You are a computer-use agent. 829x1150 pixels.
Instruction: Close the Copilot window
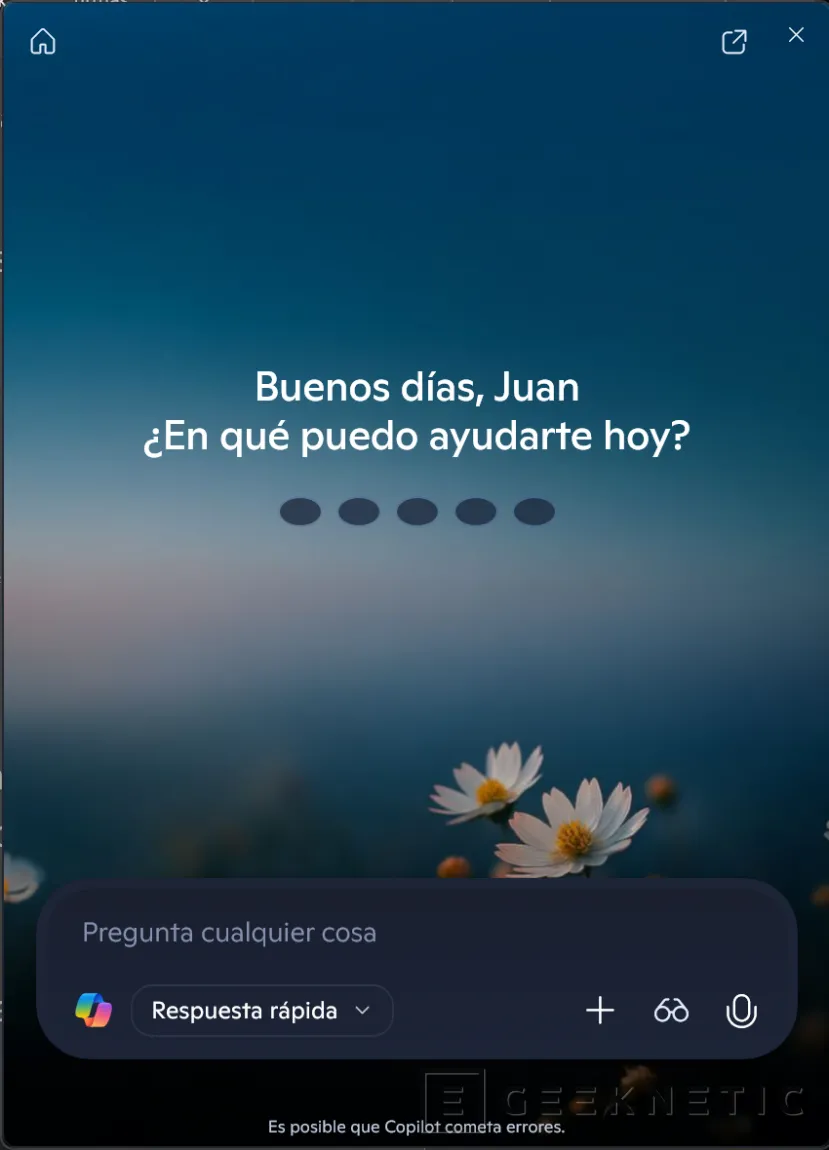pyautogui.click(x=795, y=35)
